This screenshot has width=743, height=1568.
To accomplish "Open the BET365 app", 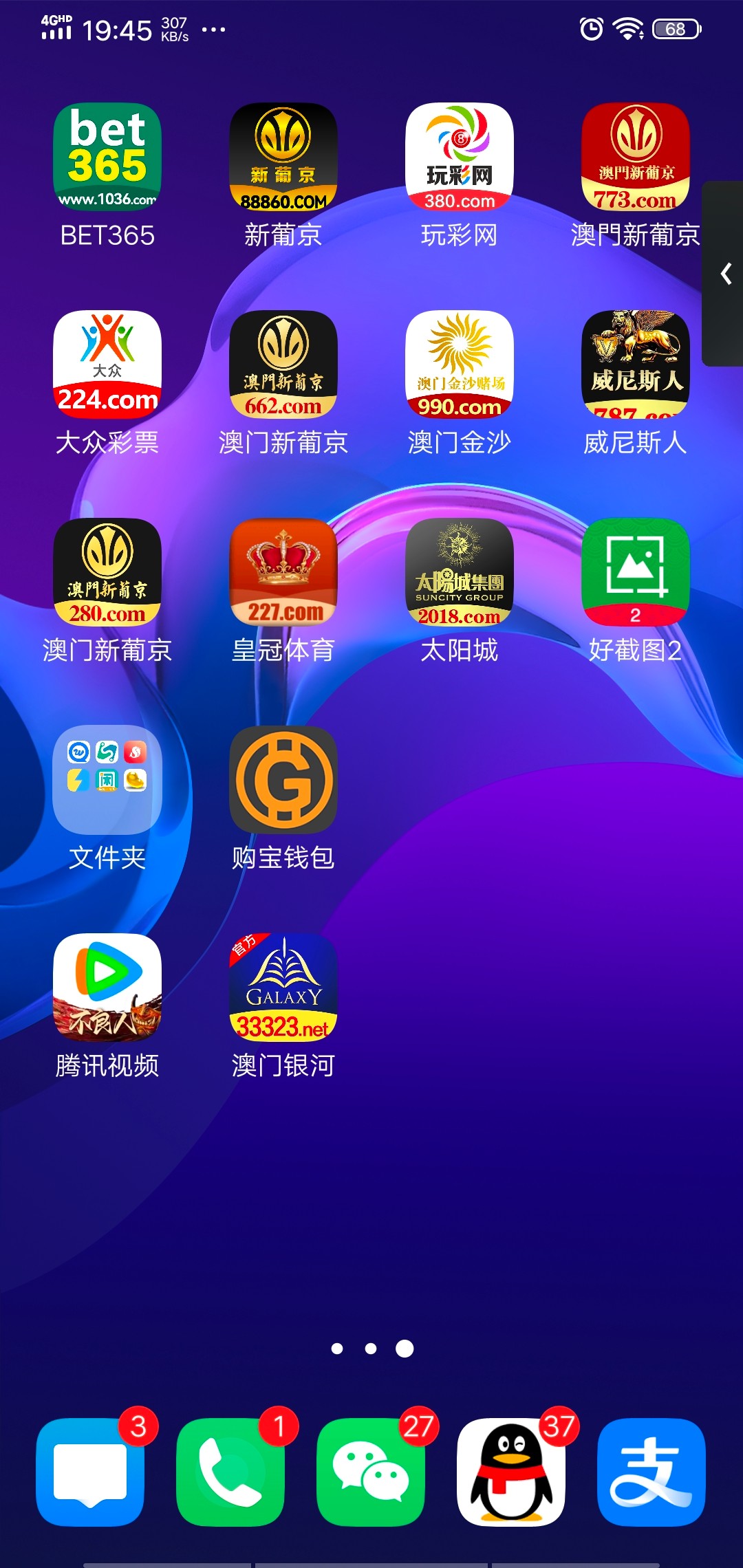I will pos(107,157).
